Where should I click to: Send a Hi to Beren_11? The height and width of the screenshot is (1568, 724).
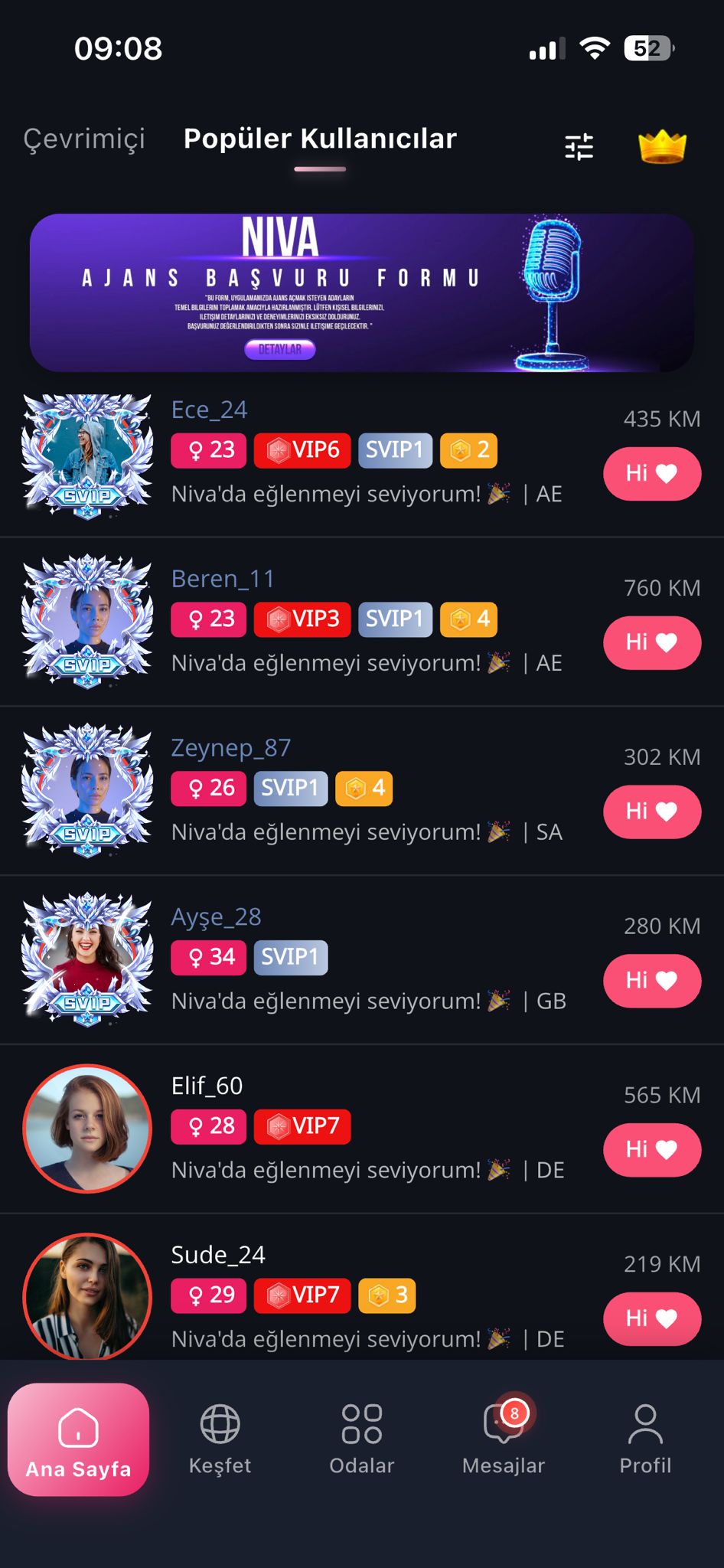point(652,642)
